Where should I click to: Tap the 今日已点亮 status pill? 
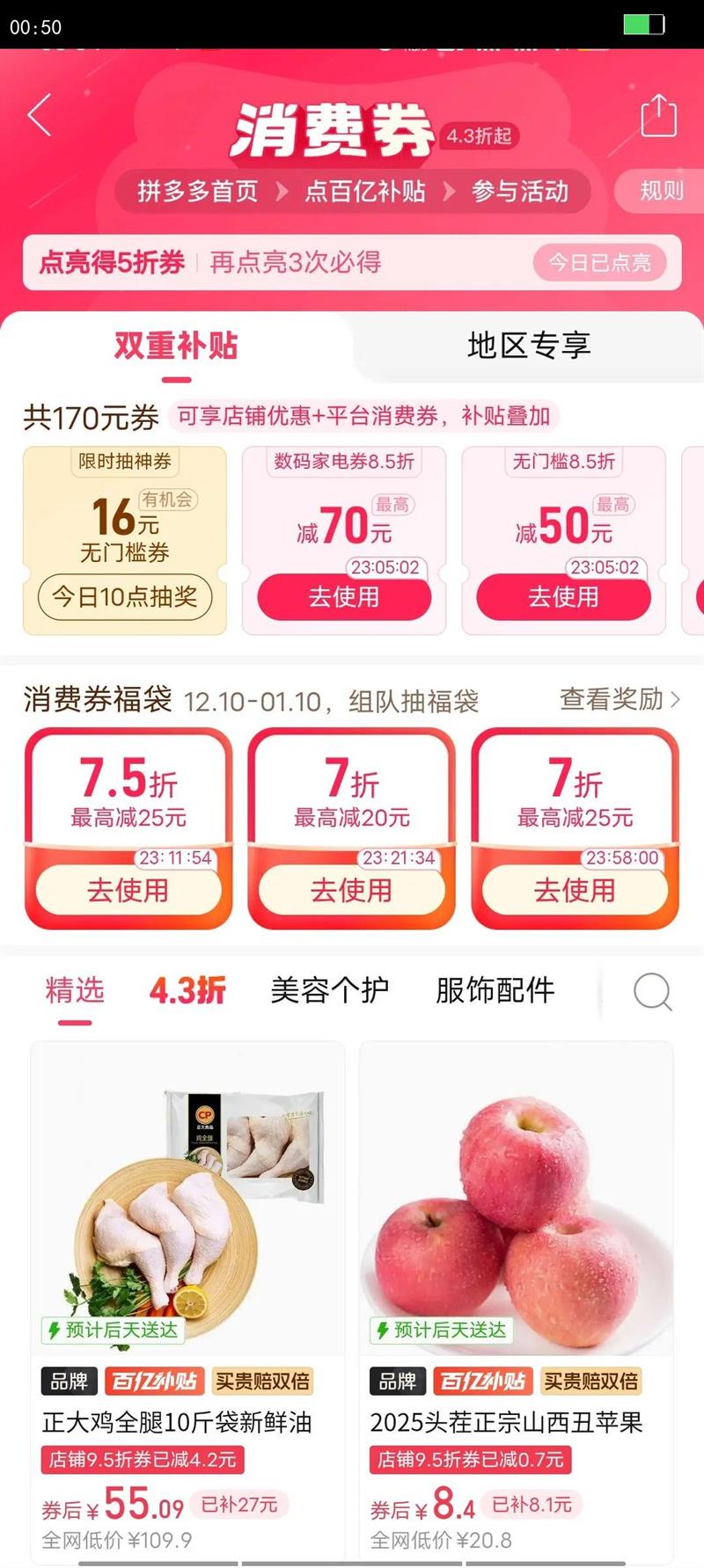click(601, 263)
